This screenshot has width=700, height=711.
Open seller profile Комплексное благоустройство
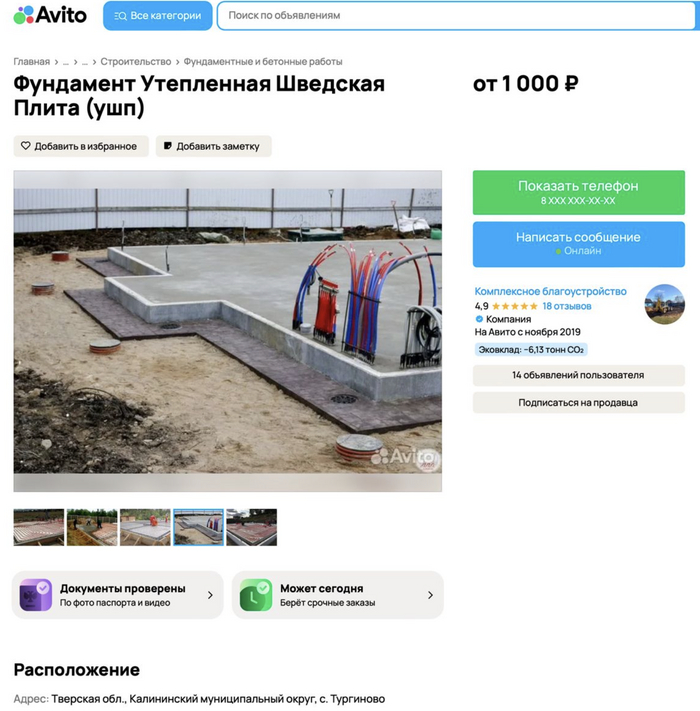click(550, 291)
